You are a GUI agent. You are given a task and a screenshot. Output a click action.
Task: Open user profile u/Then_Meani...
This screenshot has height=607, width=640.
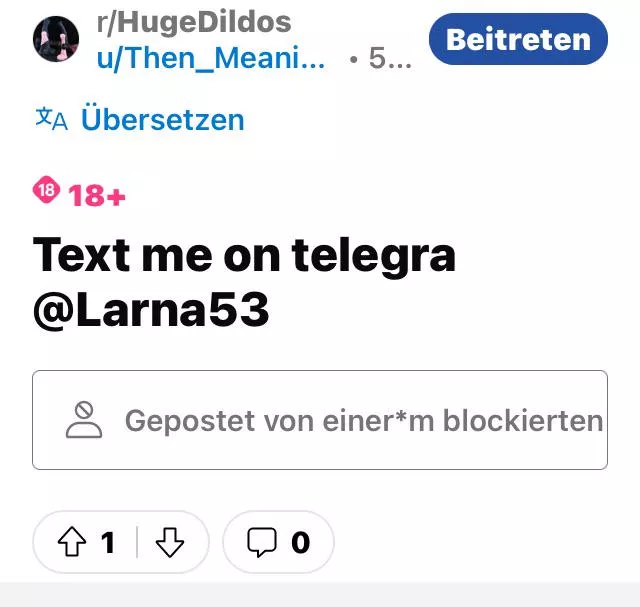210,59
